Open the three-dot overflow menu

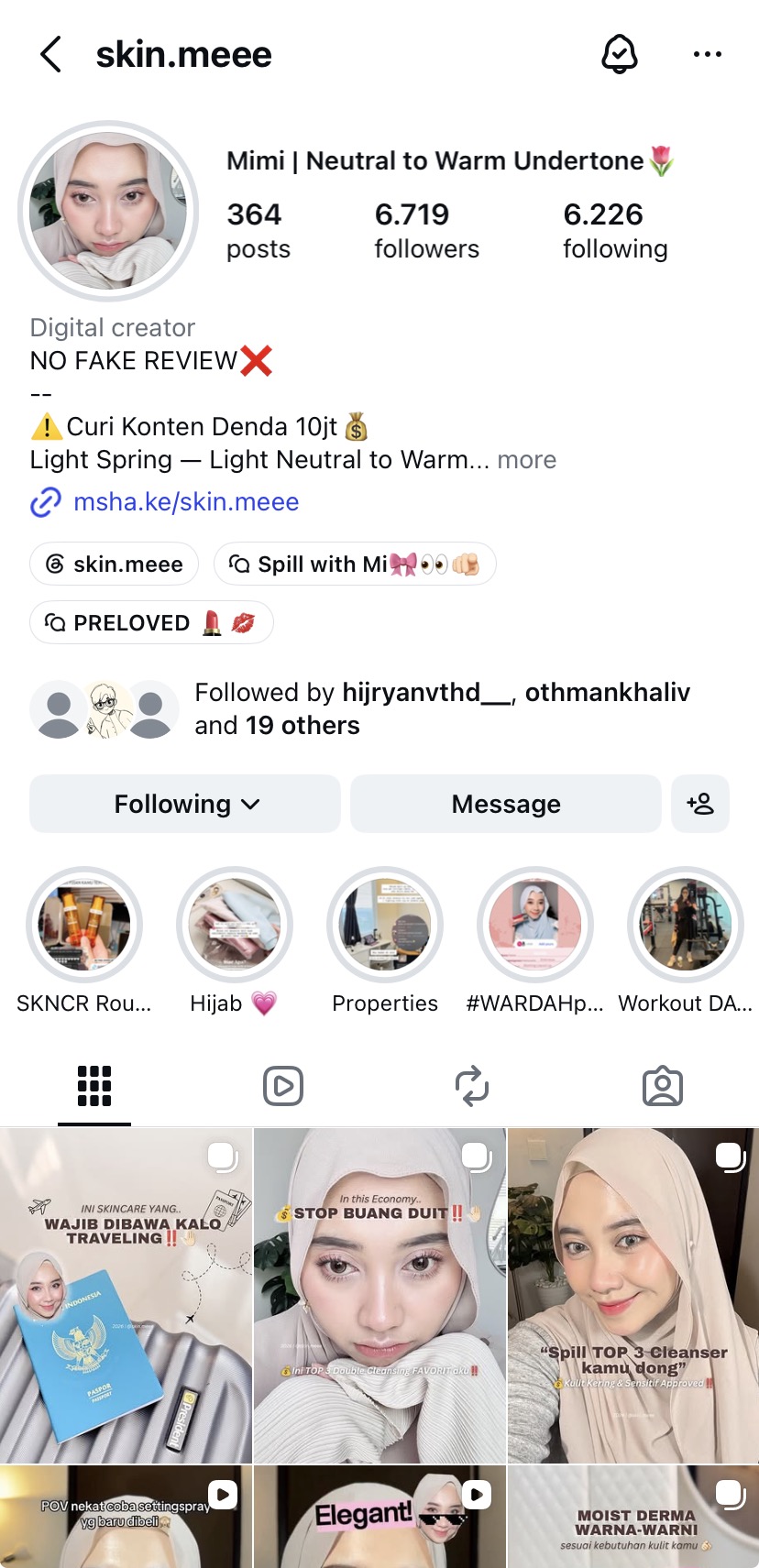[707, 55]
